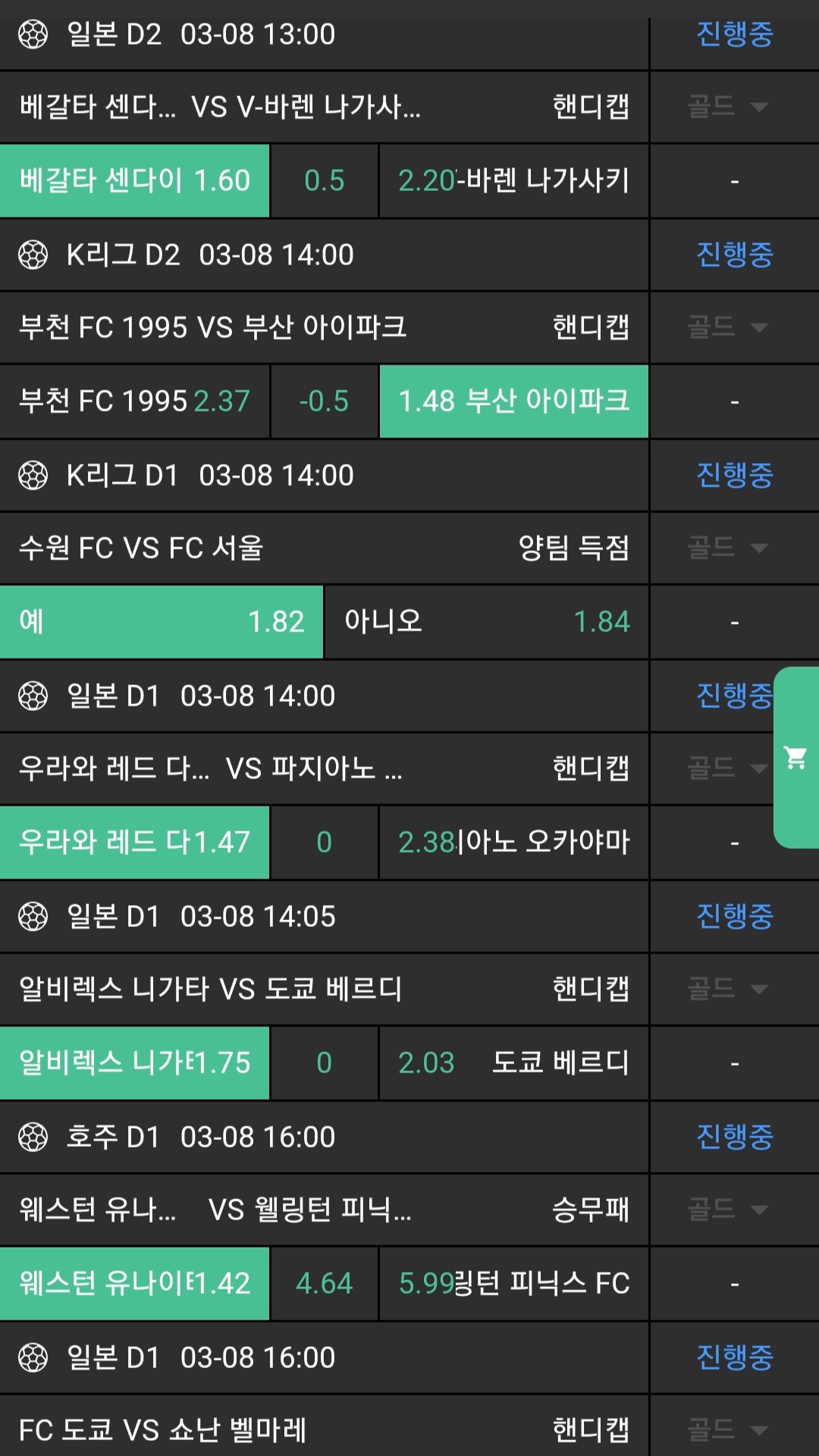Select 알비렉스 니가타 at 1.75 odds
Image resolution: width=819 pixels, height=1456 pixels.
(x=135, y=1063)
